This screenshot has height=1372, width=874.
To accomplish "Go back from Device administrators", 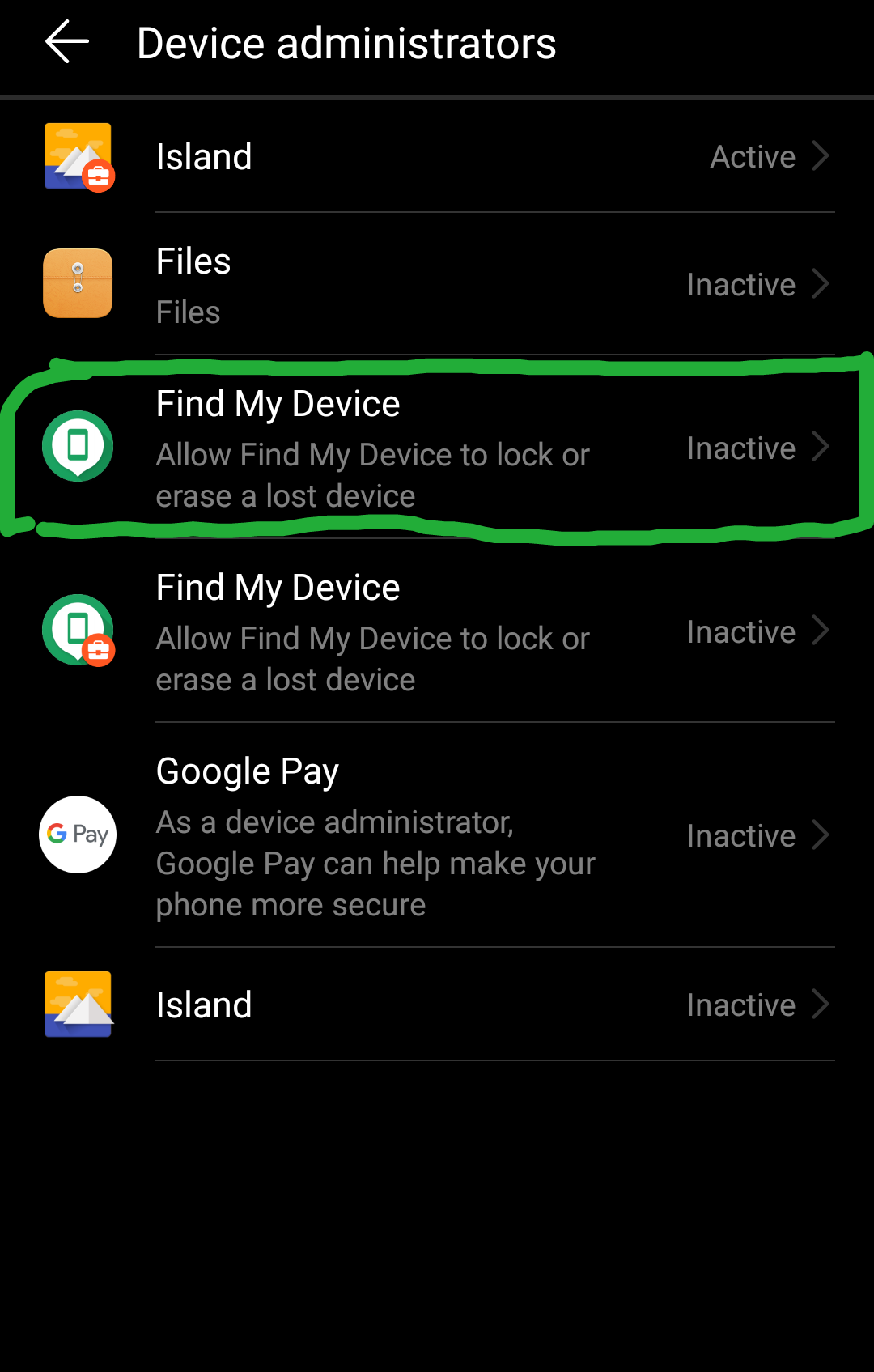I will (66, 43).
